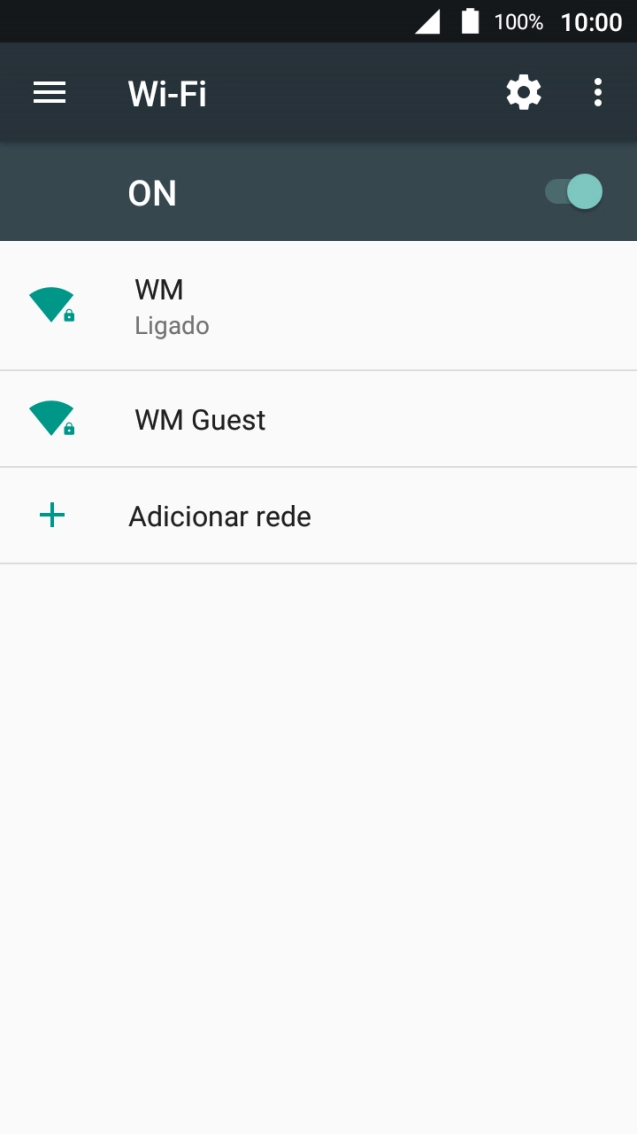The image size is (637, 1134).
Task: Tap Adicionar rede to add network
Action: [x=220, y=516]
